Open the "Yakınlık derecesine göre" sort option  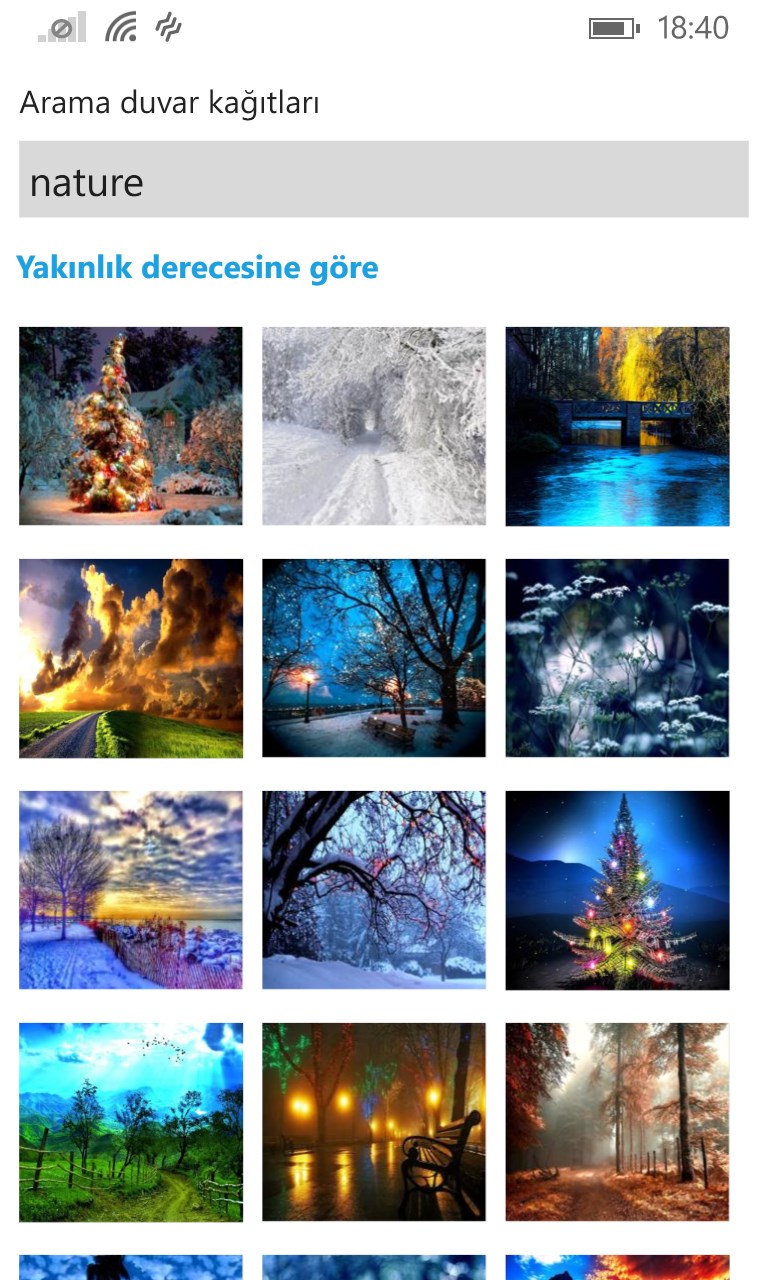pyautogui.click(x=197, y=268)
